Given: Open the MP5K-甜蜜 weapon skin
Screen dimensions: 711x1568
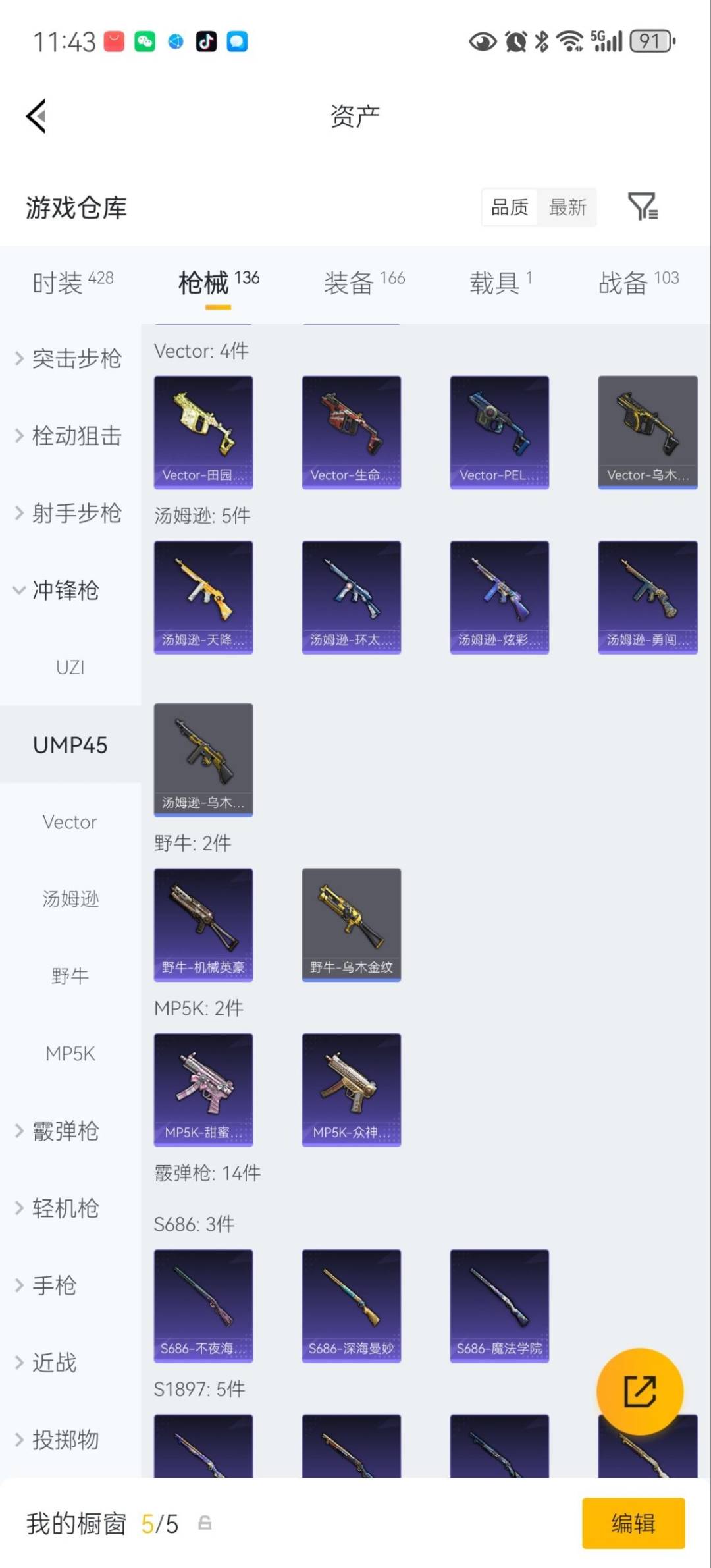Looking at the screenshot, I should tap(203, 1090).
